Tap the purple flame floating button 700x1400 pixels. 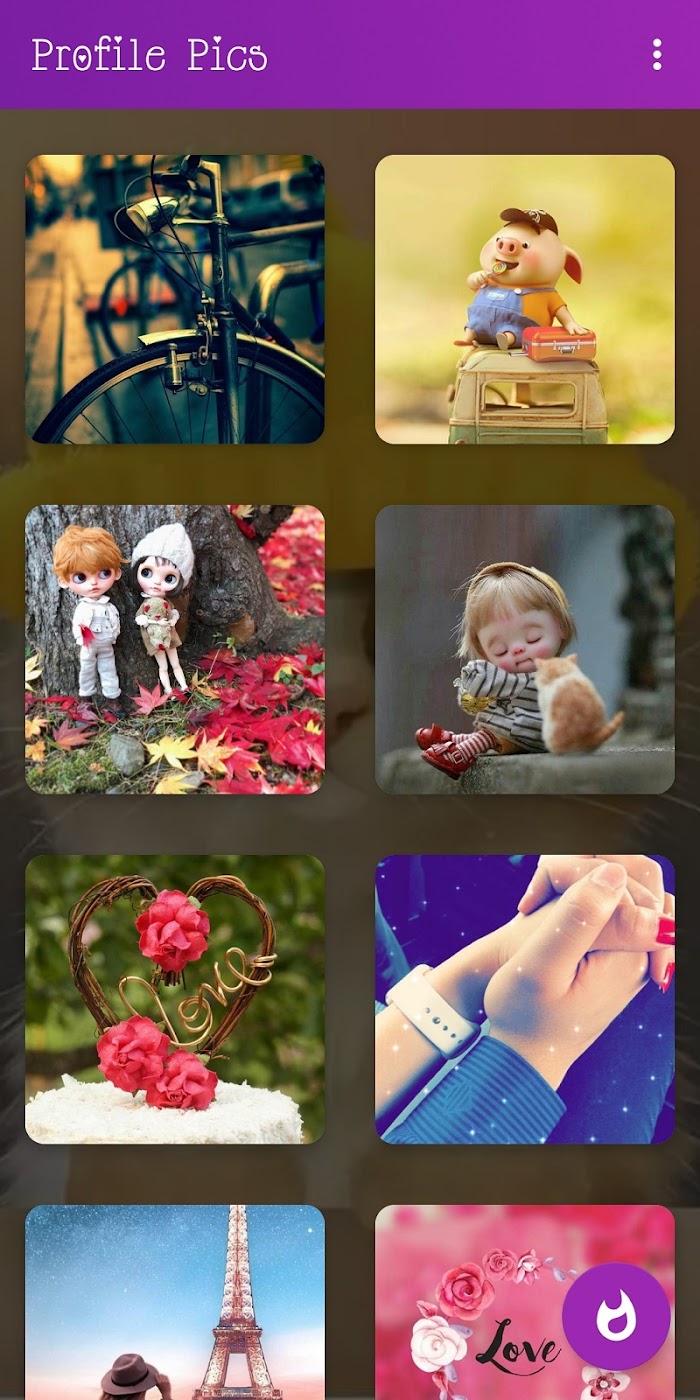click(x=616, y=1317)
